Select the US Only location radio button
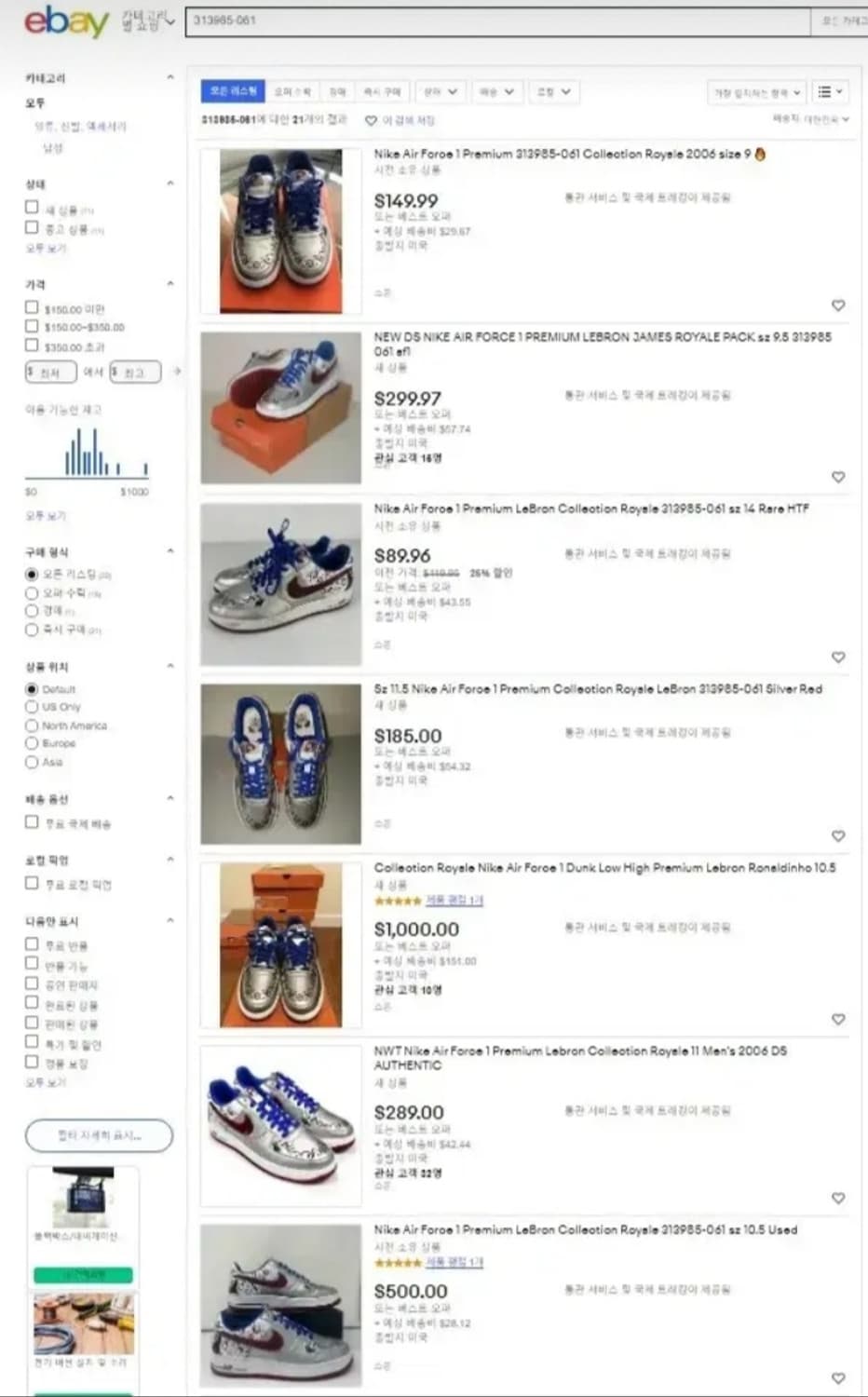Viewport: 868px width, 1397px height. tap(33, 707)
